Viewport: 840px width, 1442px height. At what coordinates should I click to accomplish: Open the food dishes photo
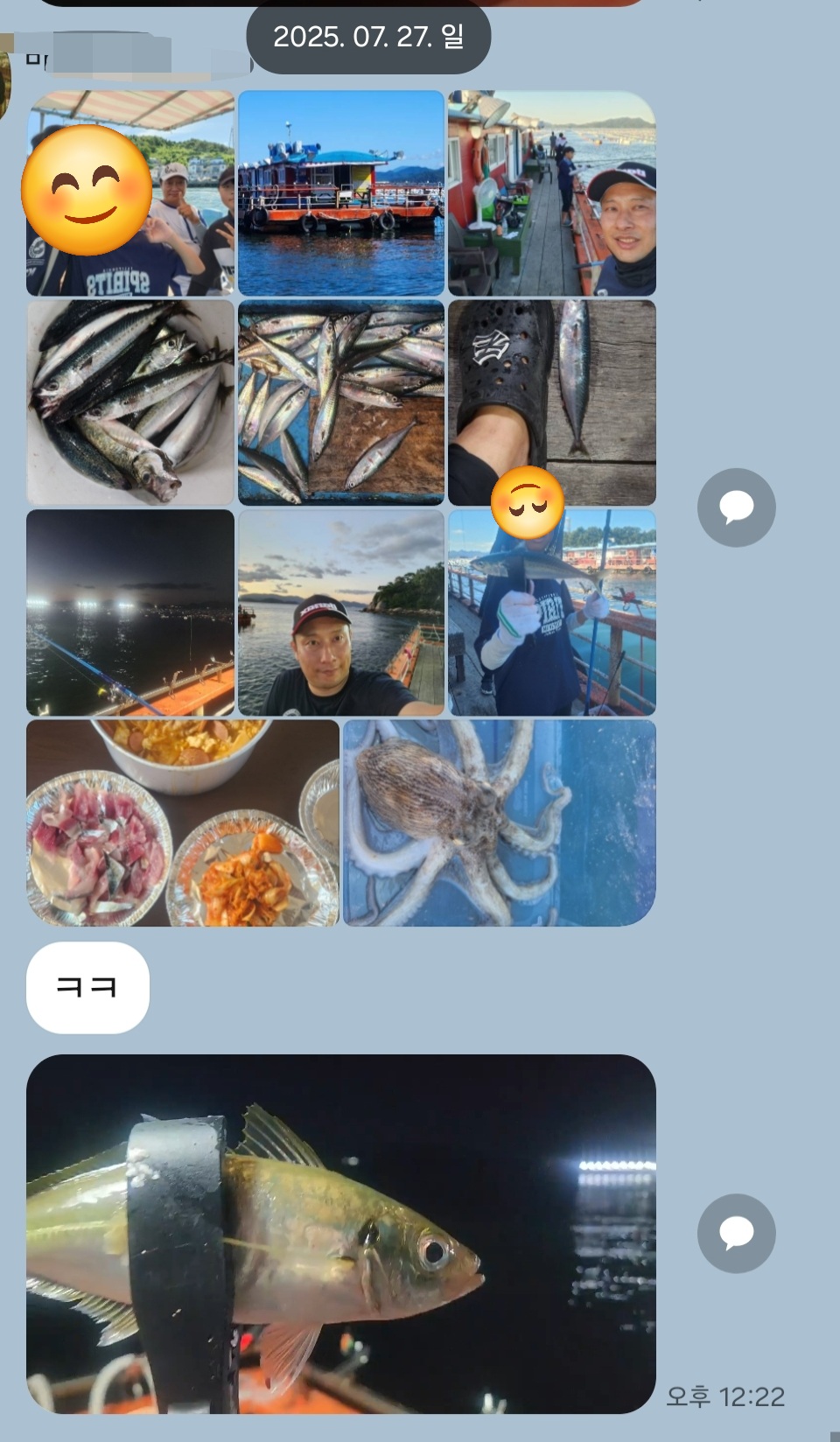click(183, 822)
